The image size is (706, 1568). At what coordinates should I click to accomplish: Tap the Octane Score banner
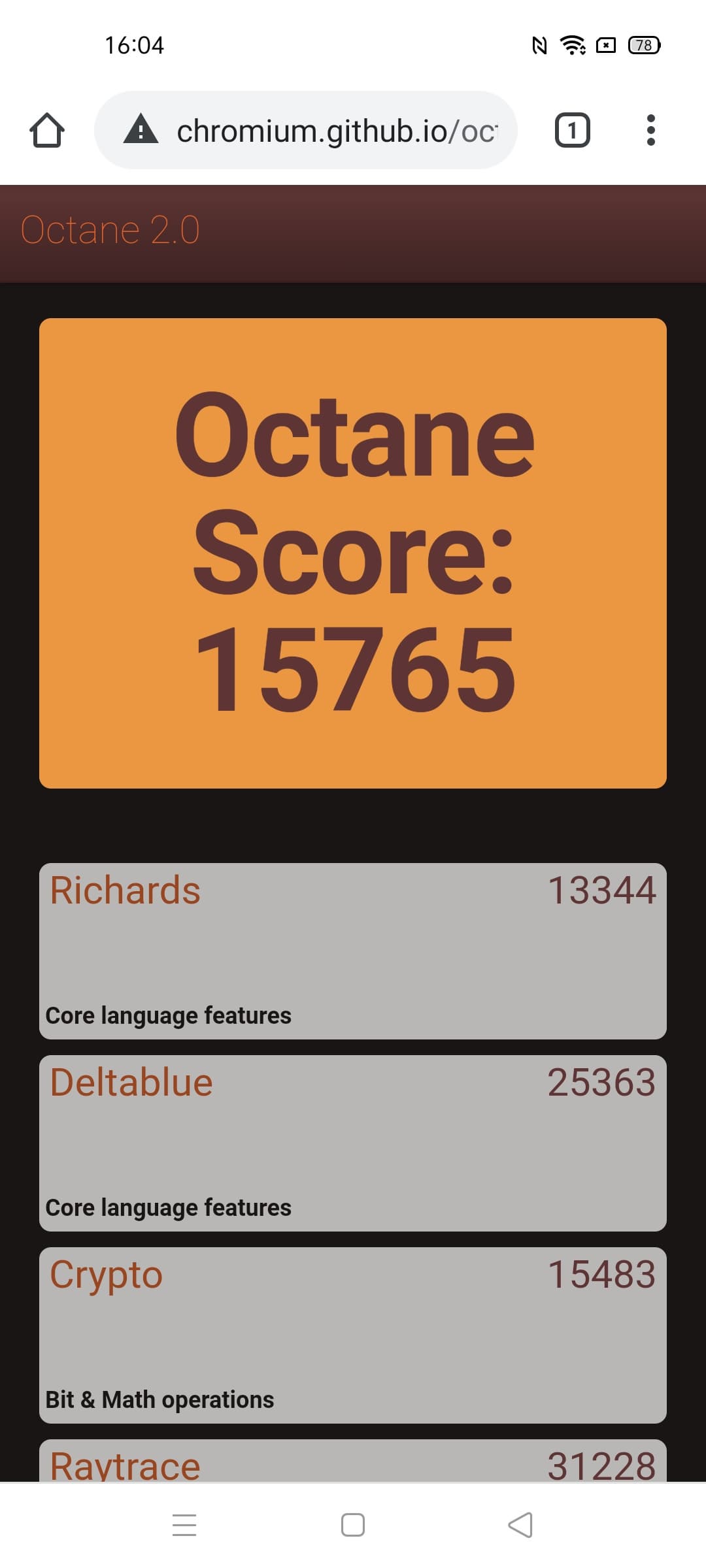tap(353, 553)
